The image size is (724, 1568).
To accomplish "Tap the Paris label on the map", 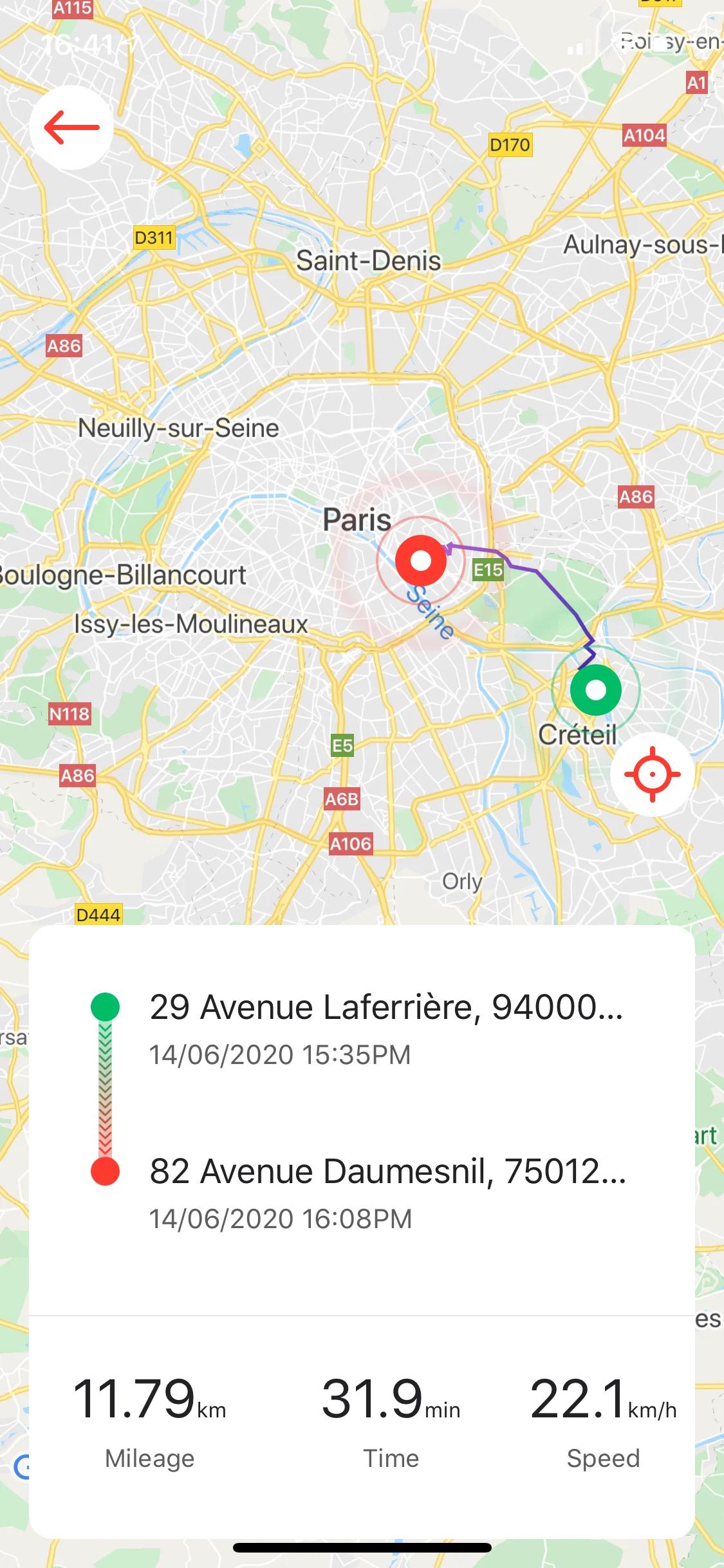I will (x=358, y=520).
